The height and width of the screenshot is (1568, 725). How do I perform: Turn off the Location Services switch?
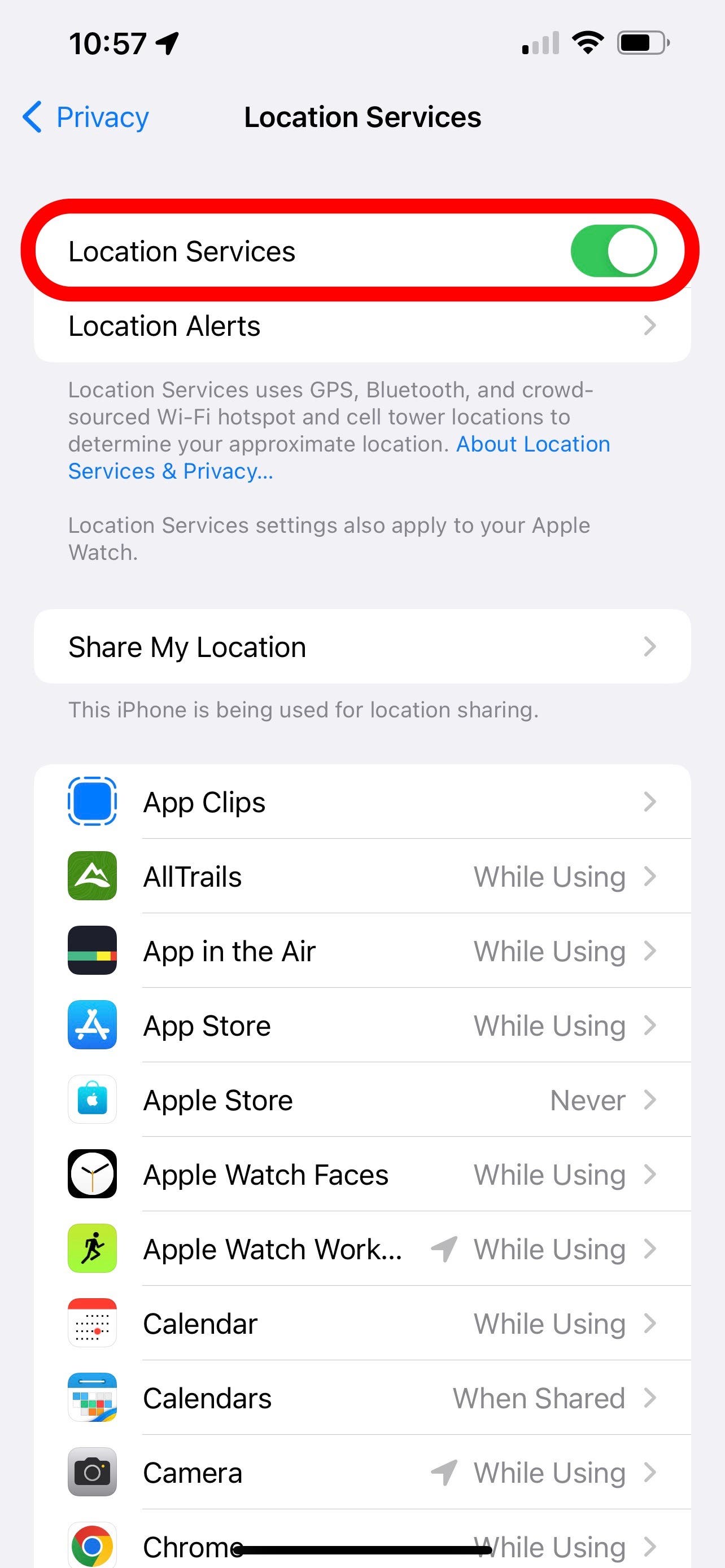pyautogui.click(x=613, y=251)
